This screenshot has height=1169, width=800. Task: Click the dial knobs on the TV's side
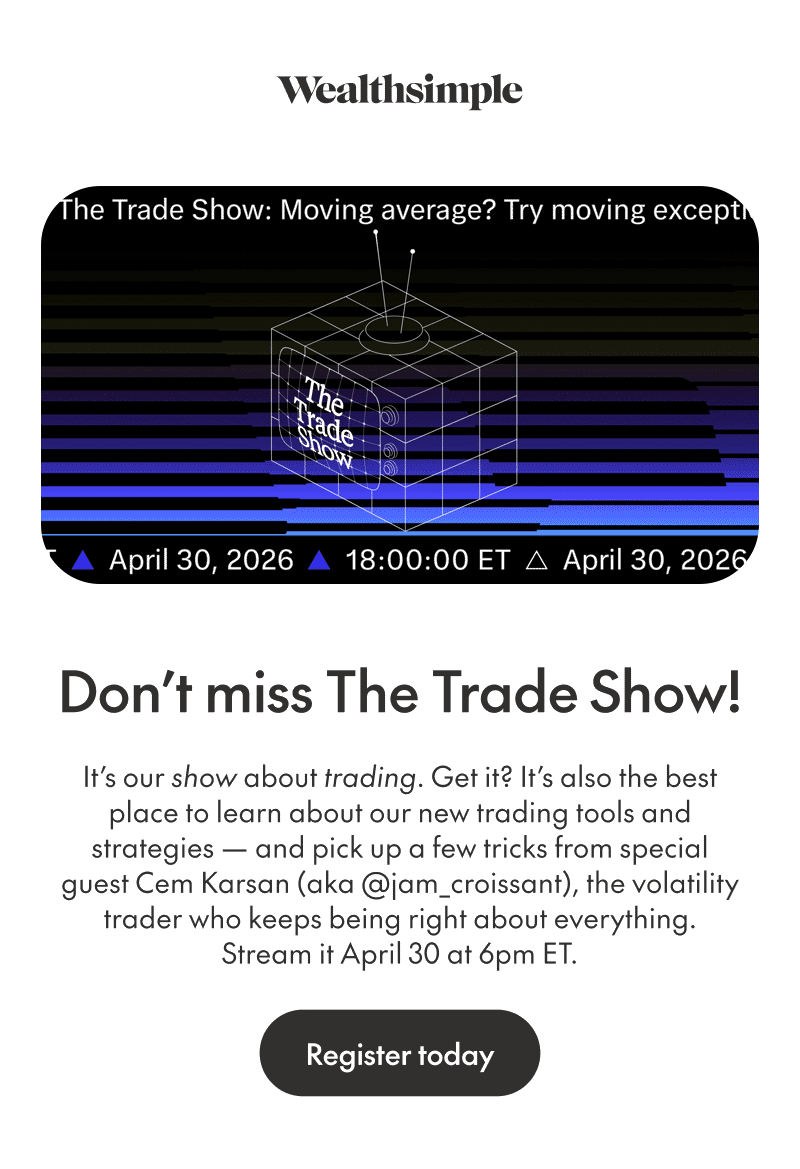tap(388, 435)
